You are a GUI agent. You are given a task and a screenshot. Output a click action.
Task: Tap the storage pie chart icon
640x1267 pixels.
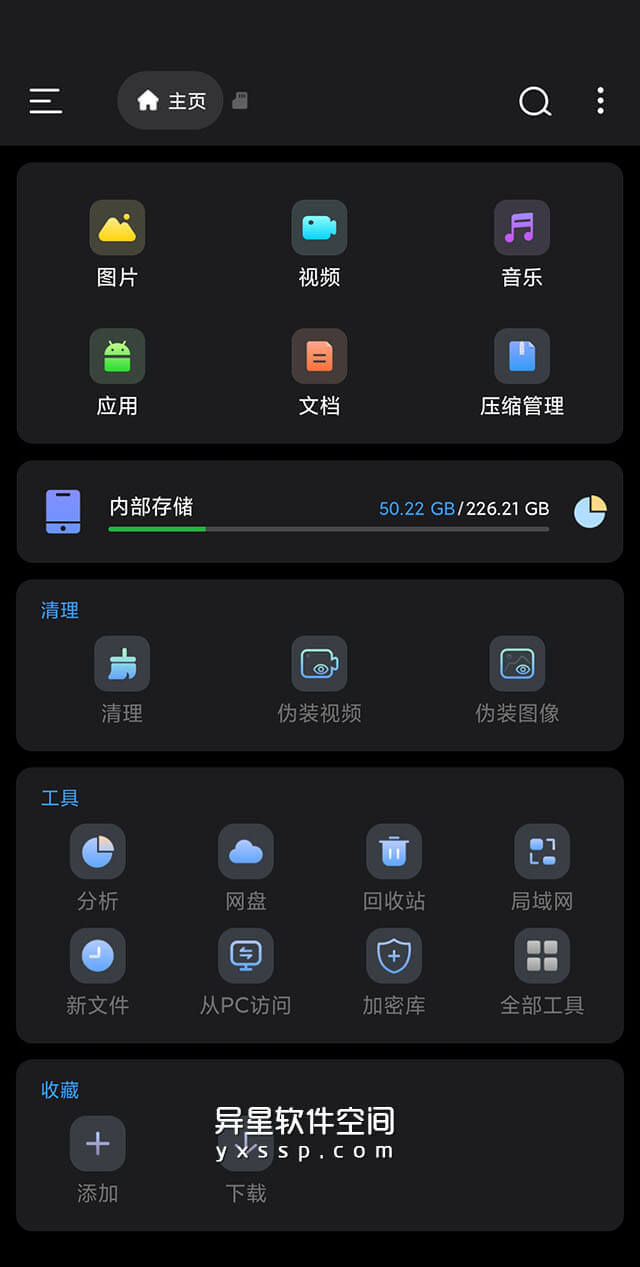590,511
